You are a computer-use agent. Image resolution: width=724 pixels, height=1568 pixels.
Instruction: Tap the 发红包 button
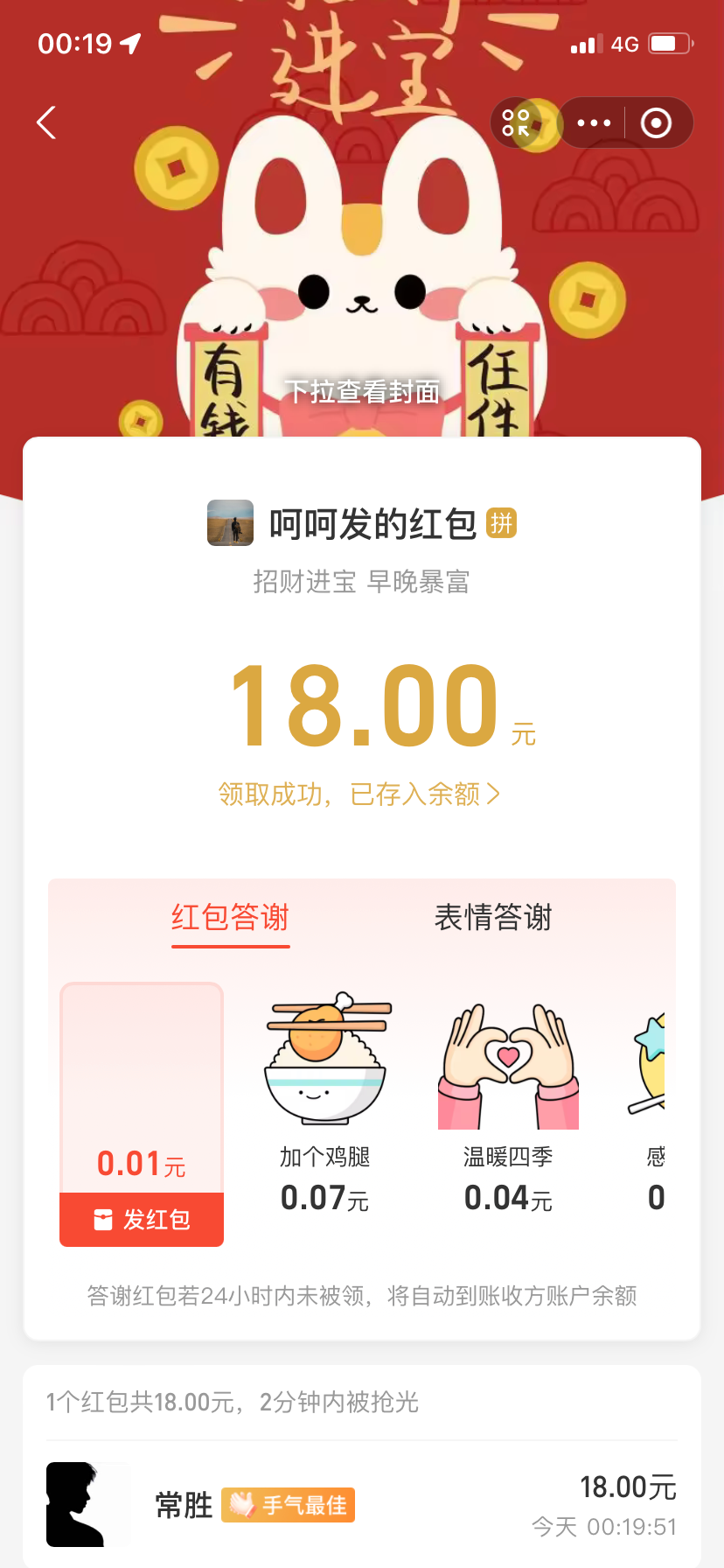[x=142, y=1219]
